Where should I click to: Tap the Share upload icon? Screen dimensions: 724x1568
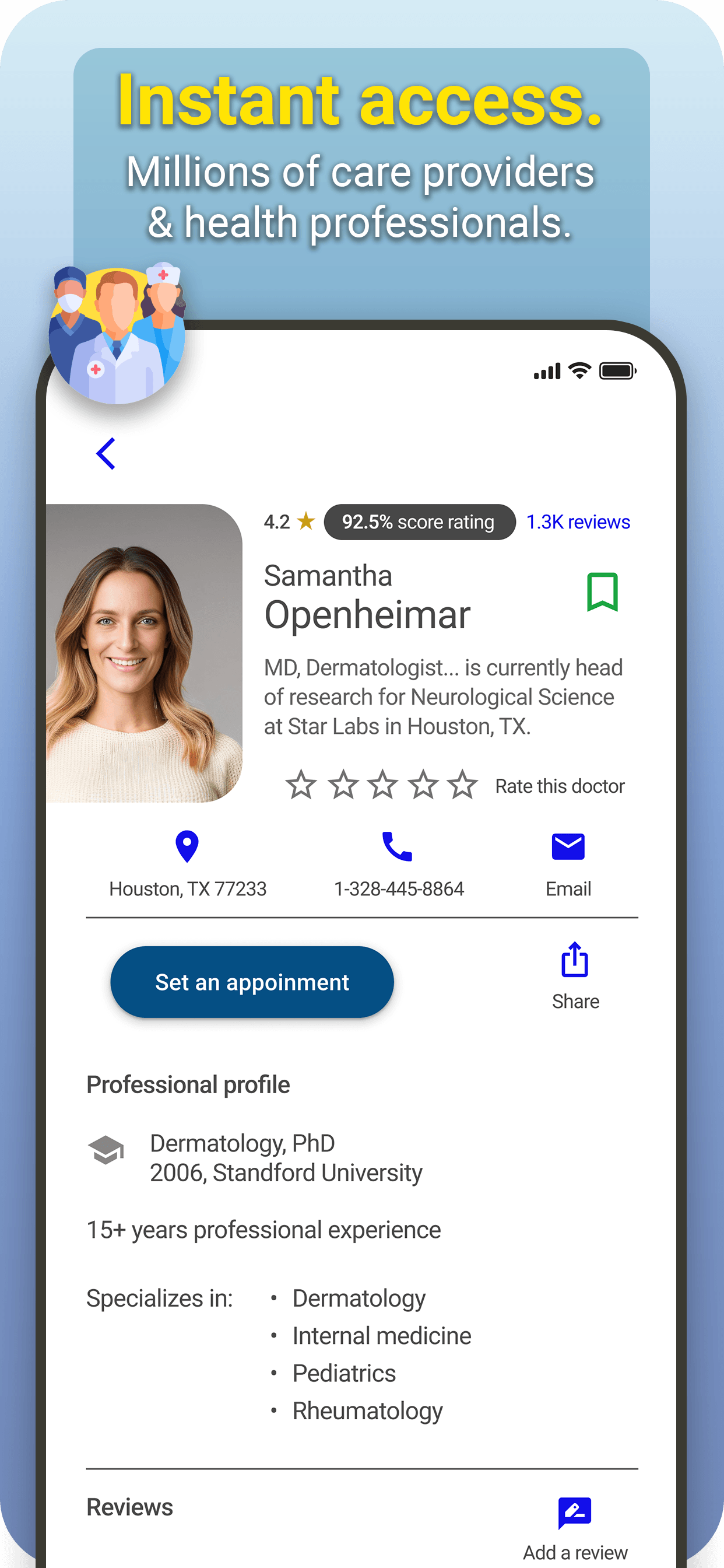tap(574, 961)
